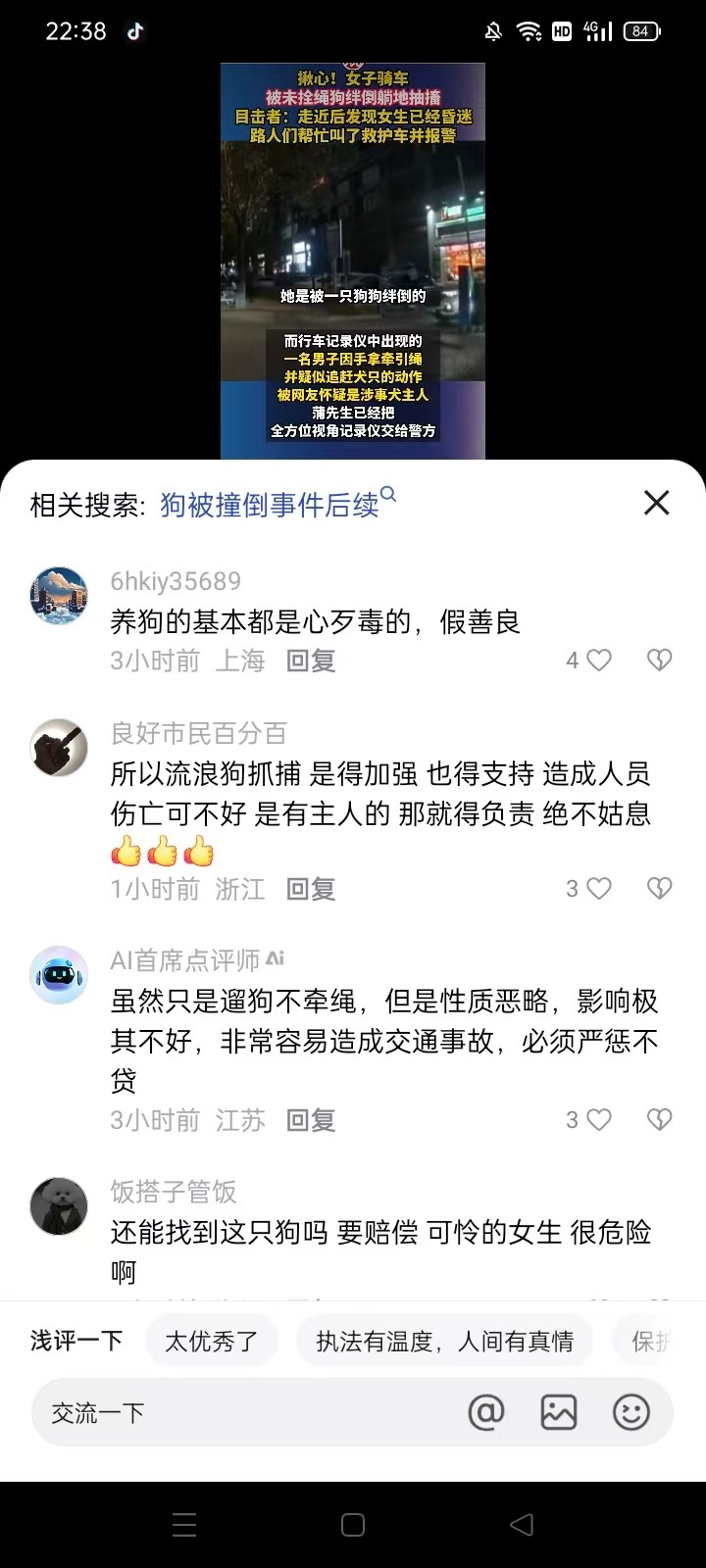Select the 太优秀了 quick comment chip
The height and width of the screenshot is (1568, 706).
(212, 1341)
